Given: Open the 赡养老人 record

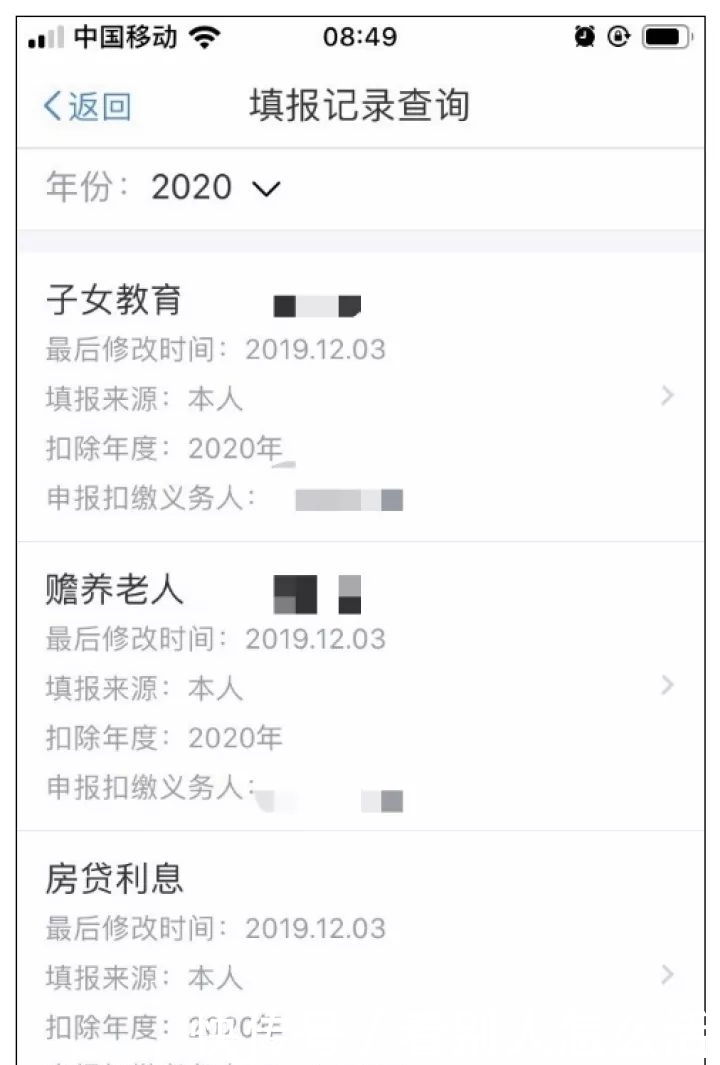Looking at the screenshot, I should (x=360, y=686).
